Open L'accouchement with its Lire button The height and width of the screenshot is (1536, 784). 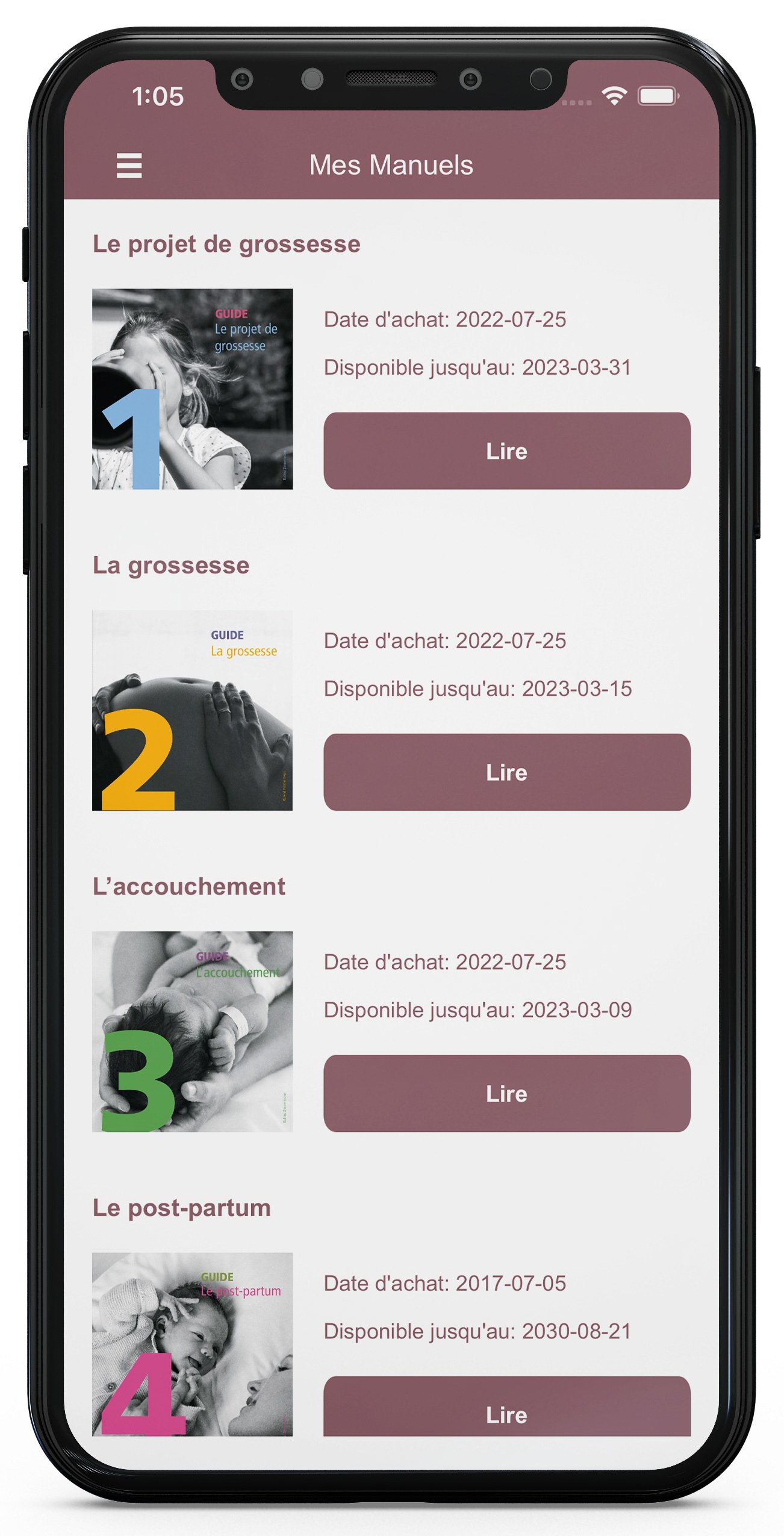(506, 1093)
